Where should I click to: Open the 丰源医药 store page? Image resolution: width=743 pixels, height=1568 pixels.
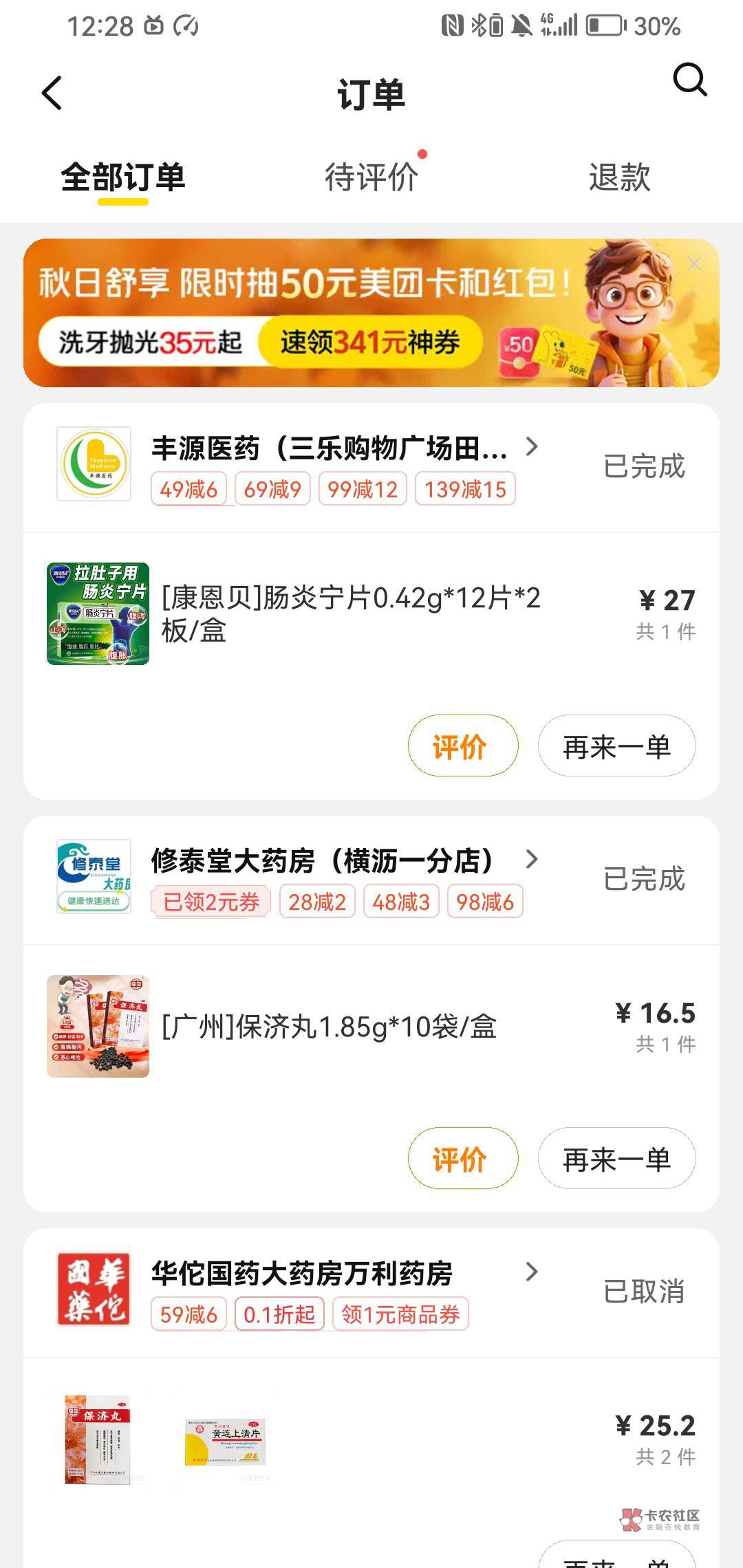[330, 448]
